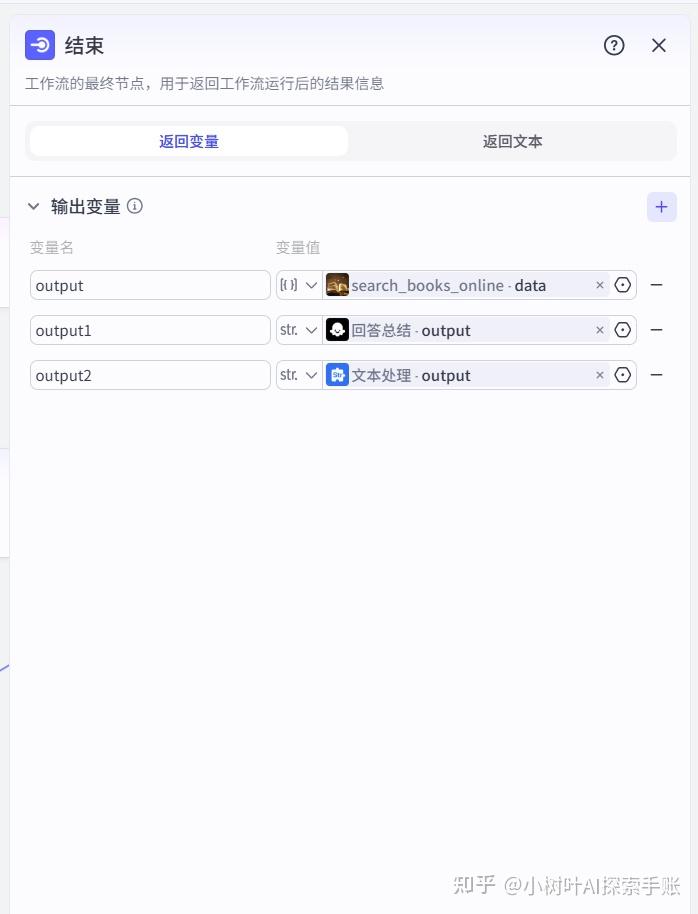The image size is (698, 914).
Task: Collapse the 输出变量 section
Action: (33, 207)
